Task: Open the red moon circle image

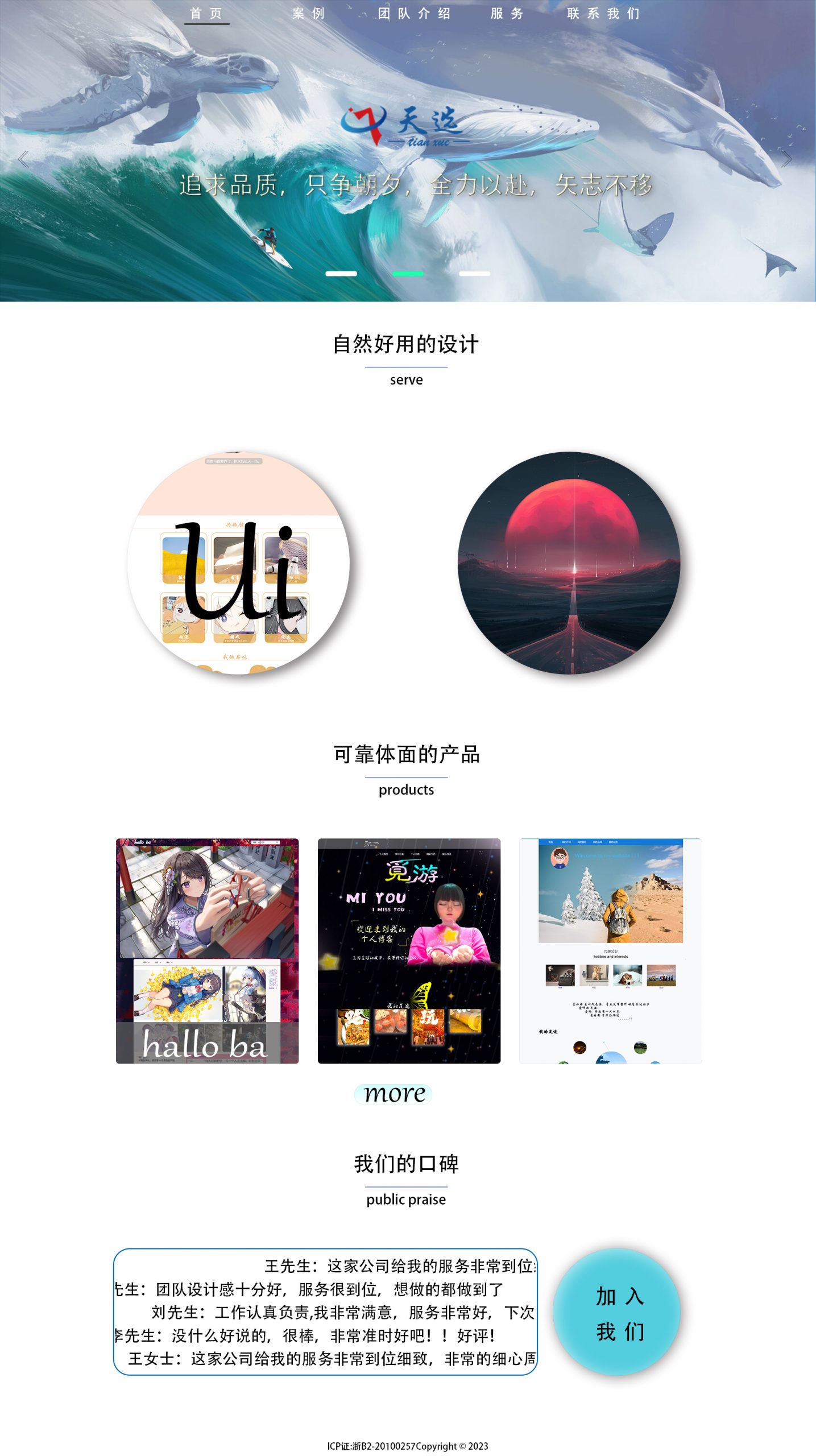Action: point(569,563)
